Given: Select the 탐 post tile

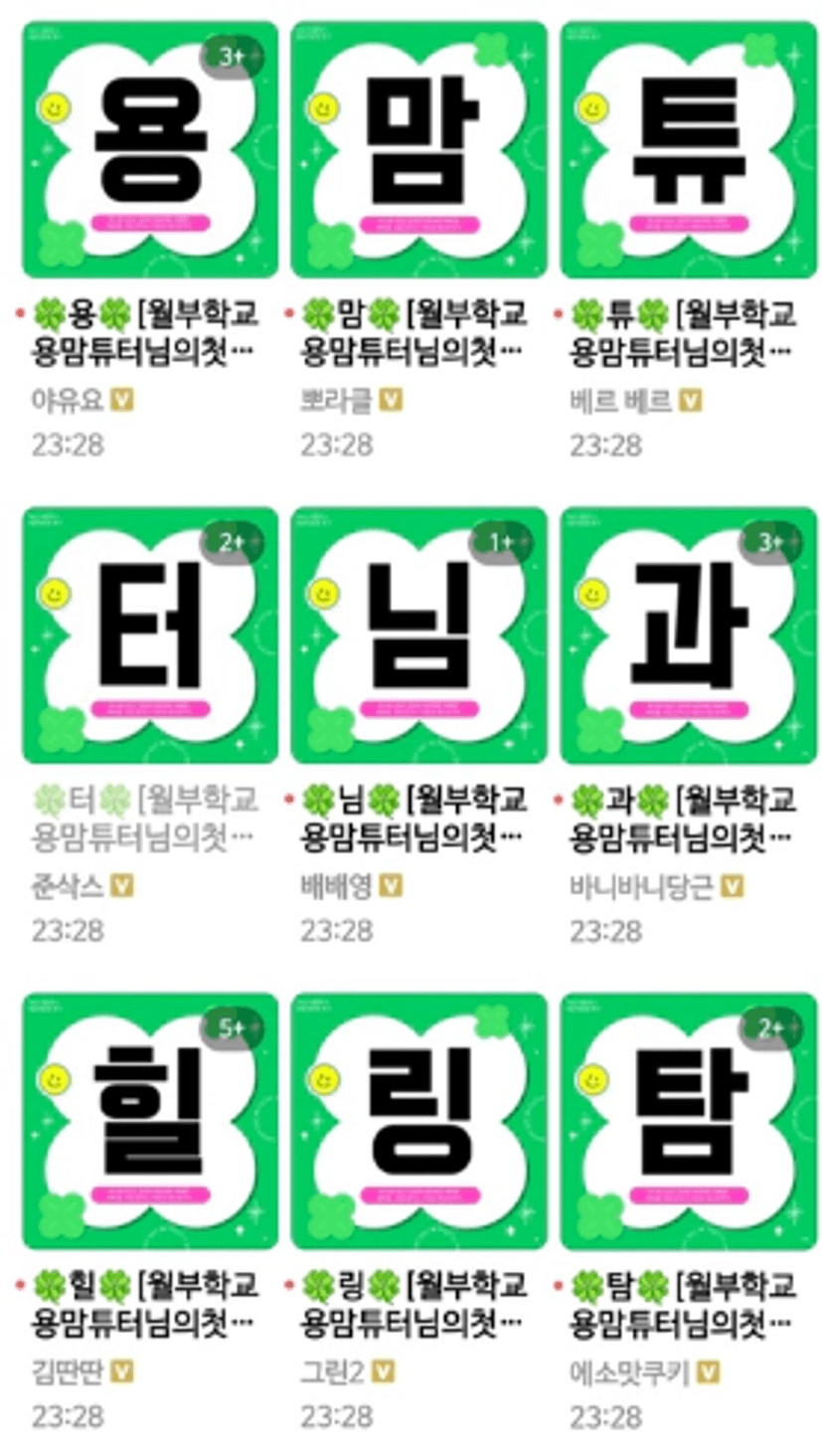Looking at the screenshot, I should [x=688, y=1121].
